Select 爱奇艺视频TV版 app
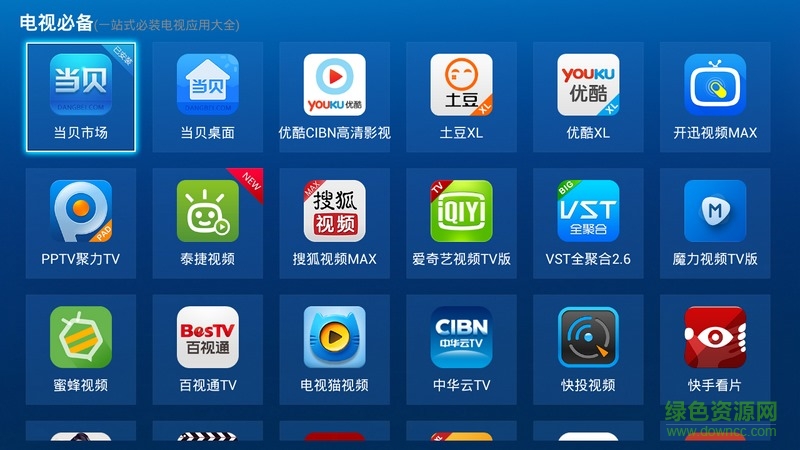 click(461, 224)
